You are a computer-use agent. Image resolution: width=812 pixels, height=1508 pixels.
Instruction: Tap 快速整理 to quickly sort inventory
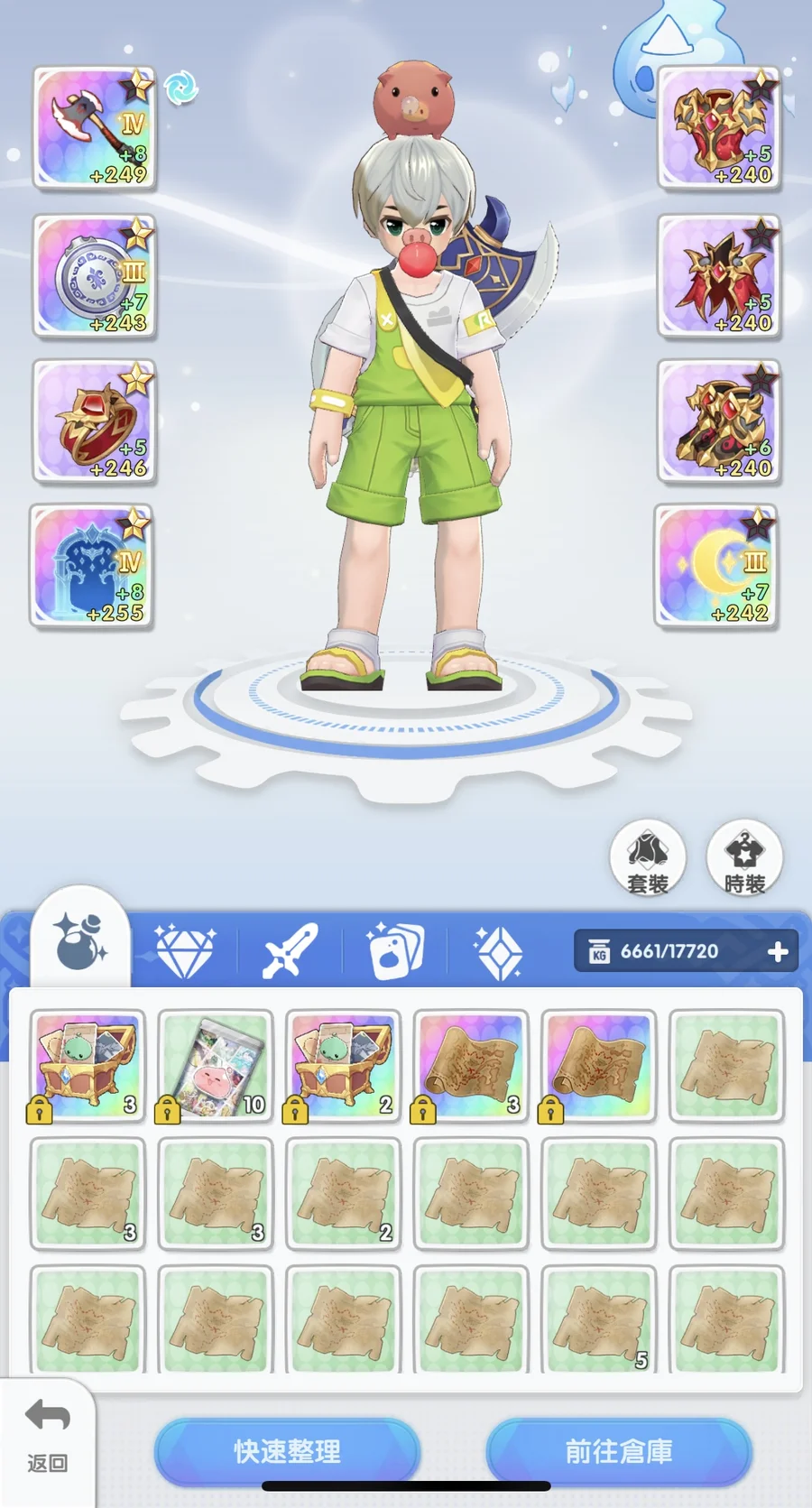[x=287, y=1451]
